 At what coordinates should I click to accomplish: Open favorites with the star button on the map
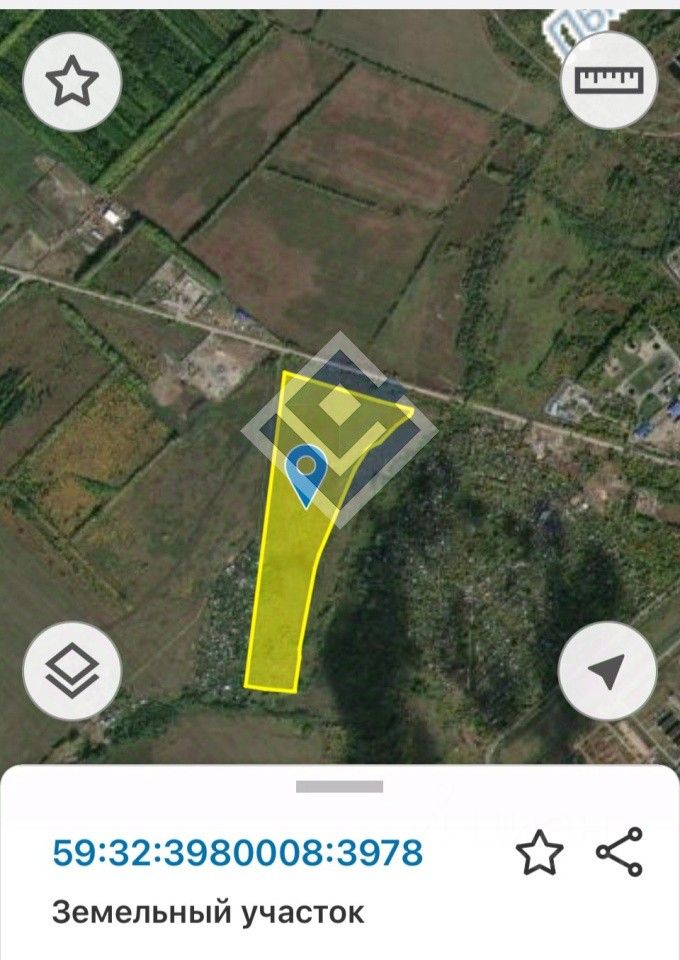(x=72, y=82)
